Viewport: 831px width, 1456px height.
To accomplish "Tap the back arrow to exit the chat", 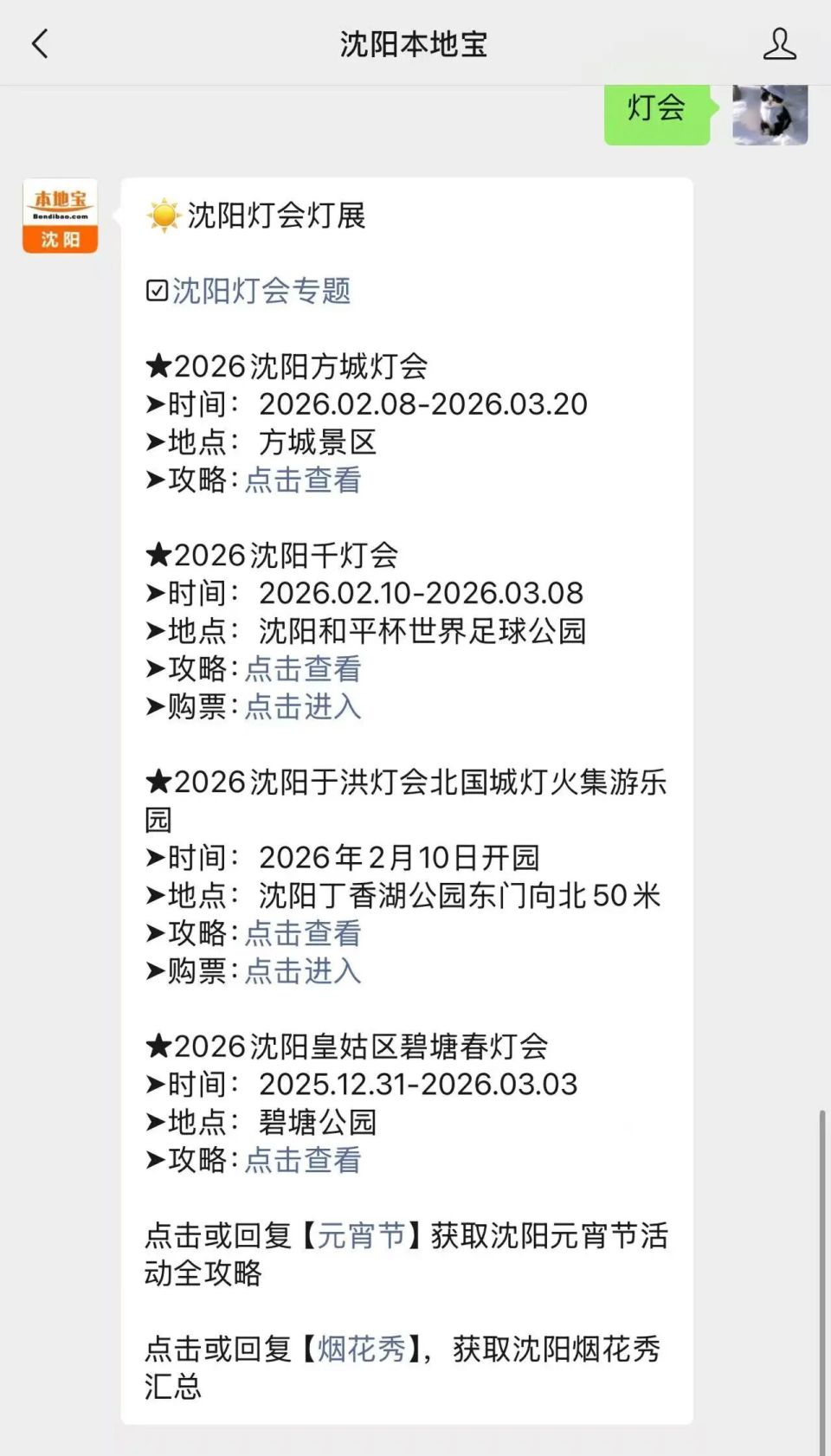I will tap(39, 43).
